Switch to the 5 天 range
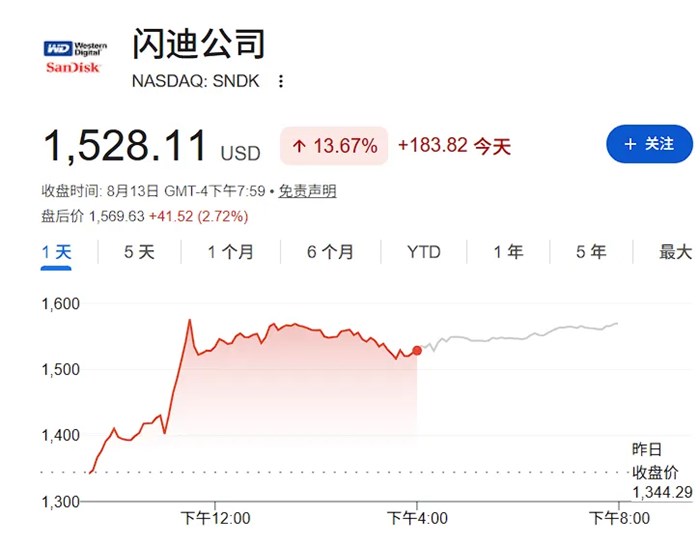The height and width of the screenshot is (546, 700). click(139, 252)
